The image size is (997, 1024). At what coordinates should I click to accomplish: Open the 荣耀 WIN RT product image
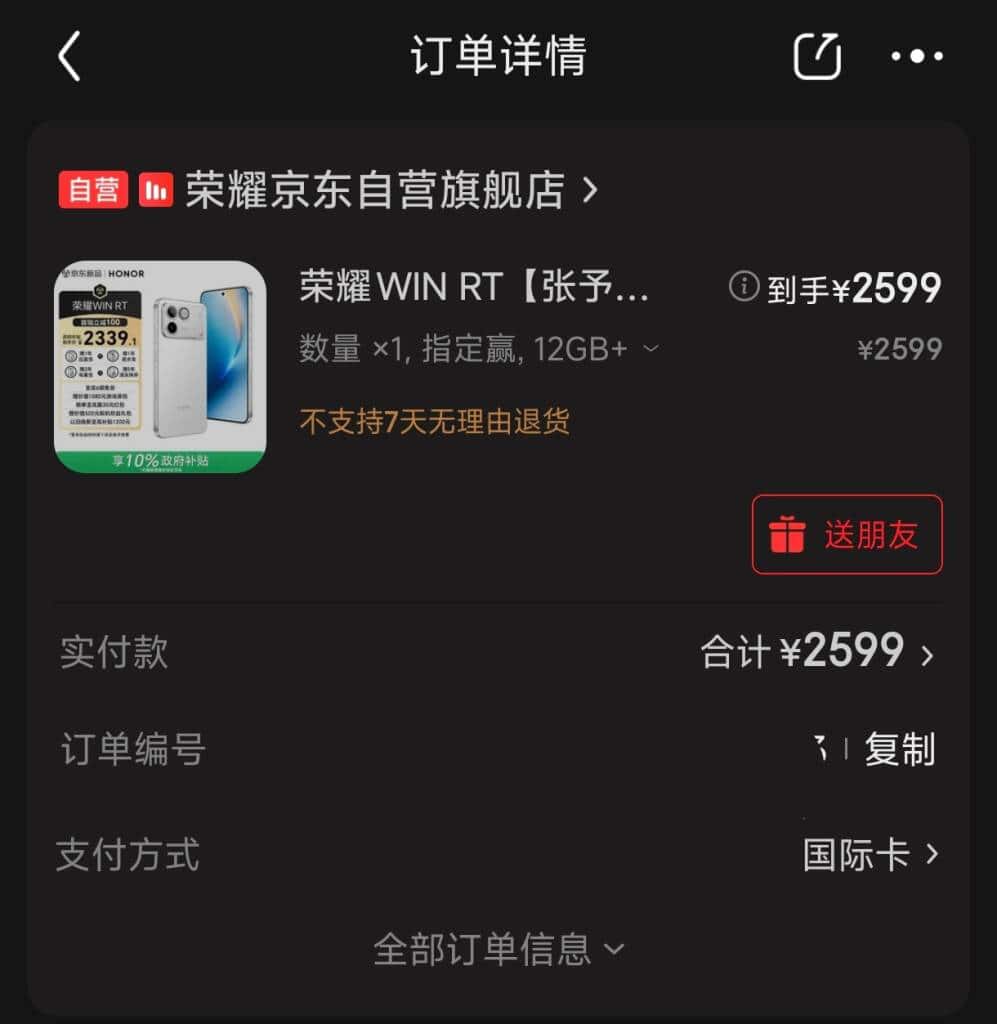coord(160,366)
